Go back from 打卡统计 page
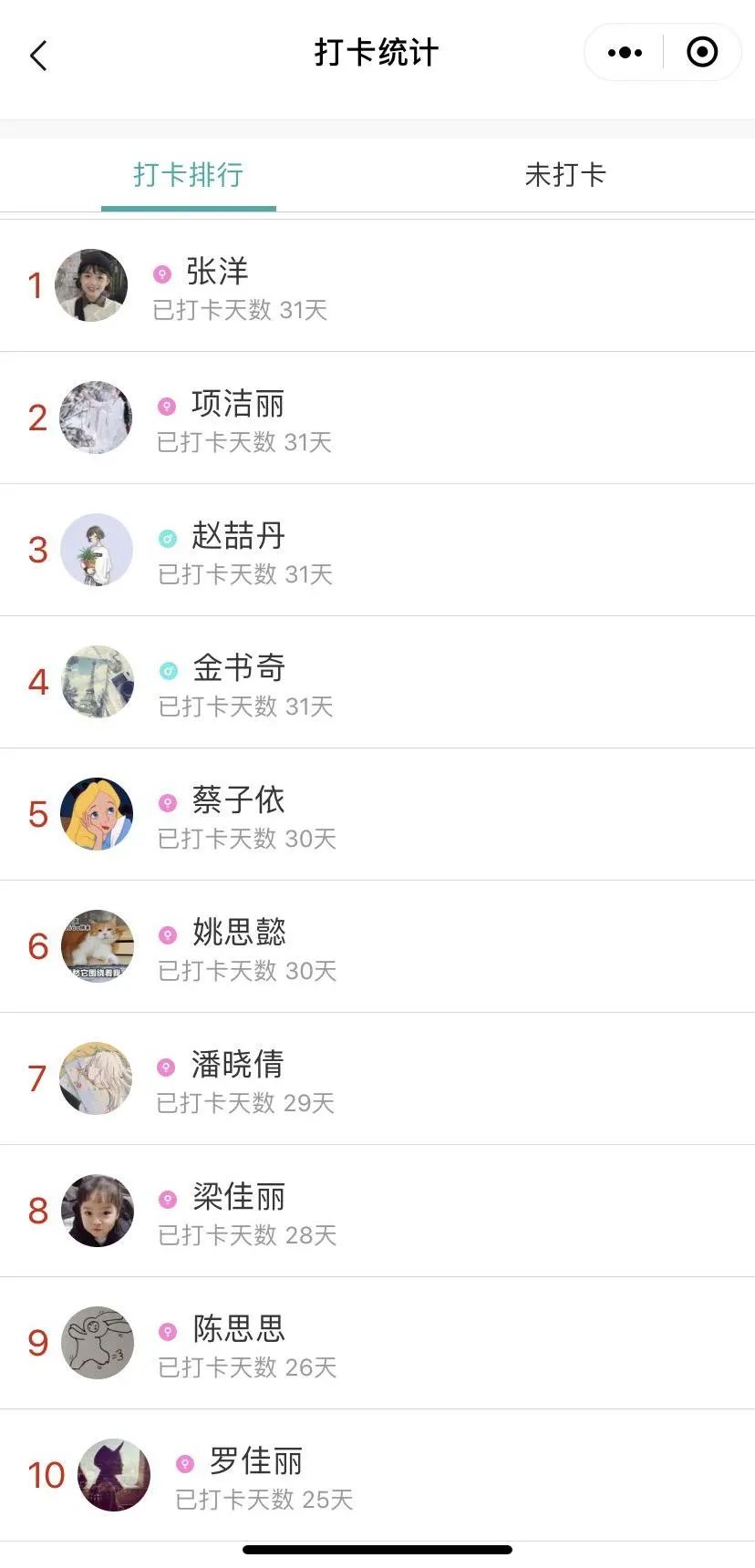 (38, 56)
